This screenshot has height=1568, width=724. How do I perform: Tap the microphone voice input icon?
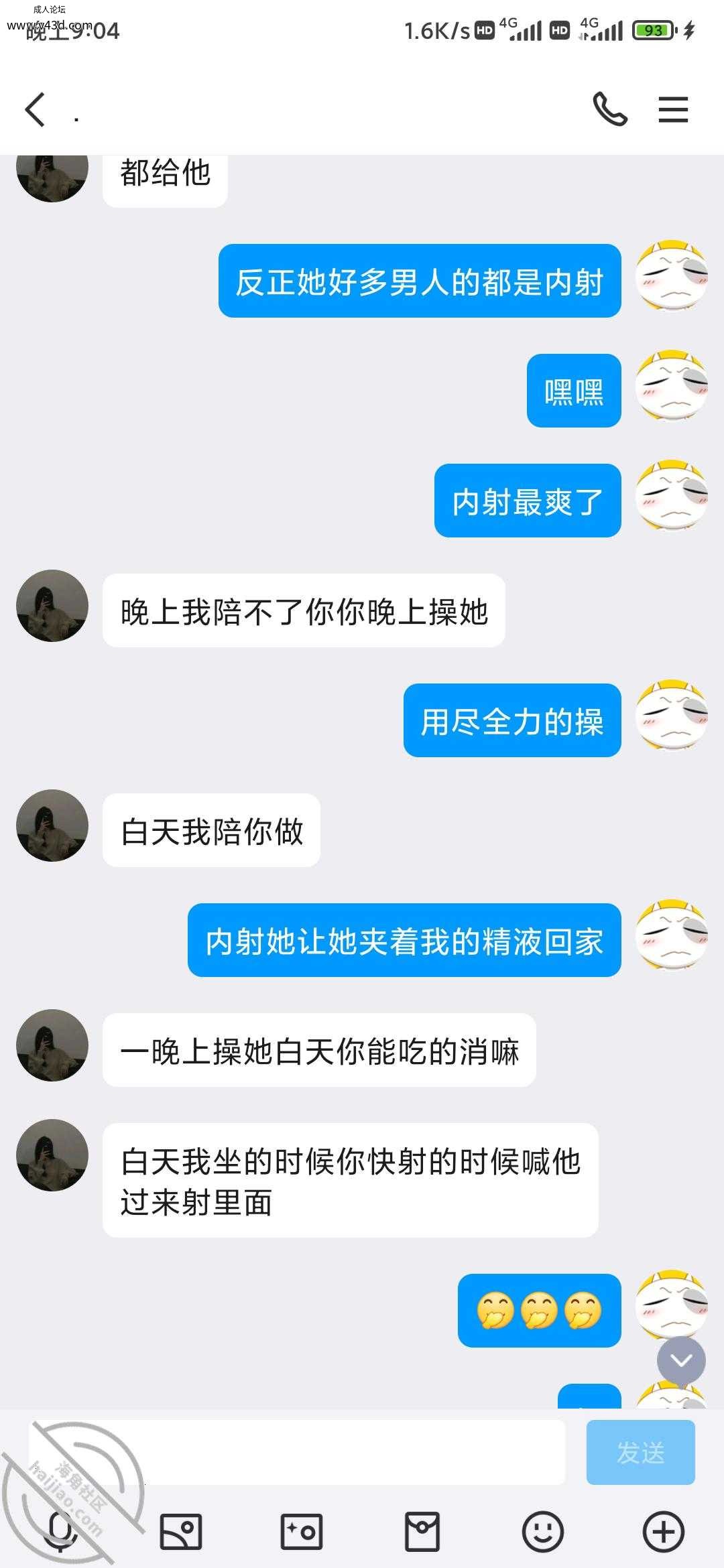pyautogui.click(x=60, y=1532)
